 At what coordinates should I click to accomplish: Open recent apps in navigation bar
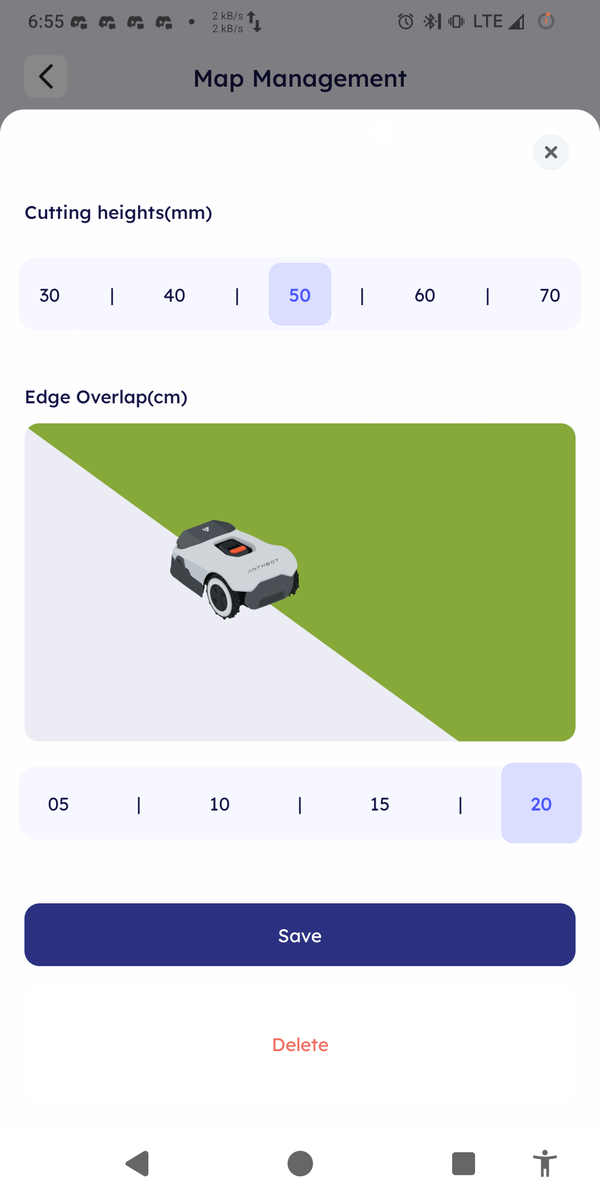coord(463,1163)
